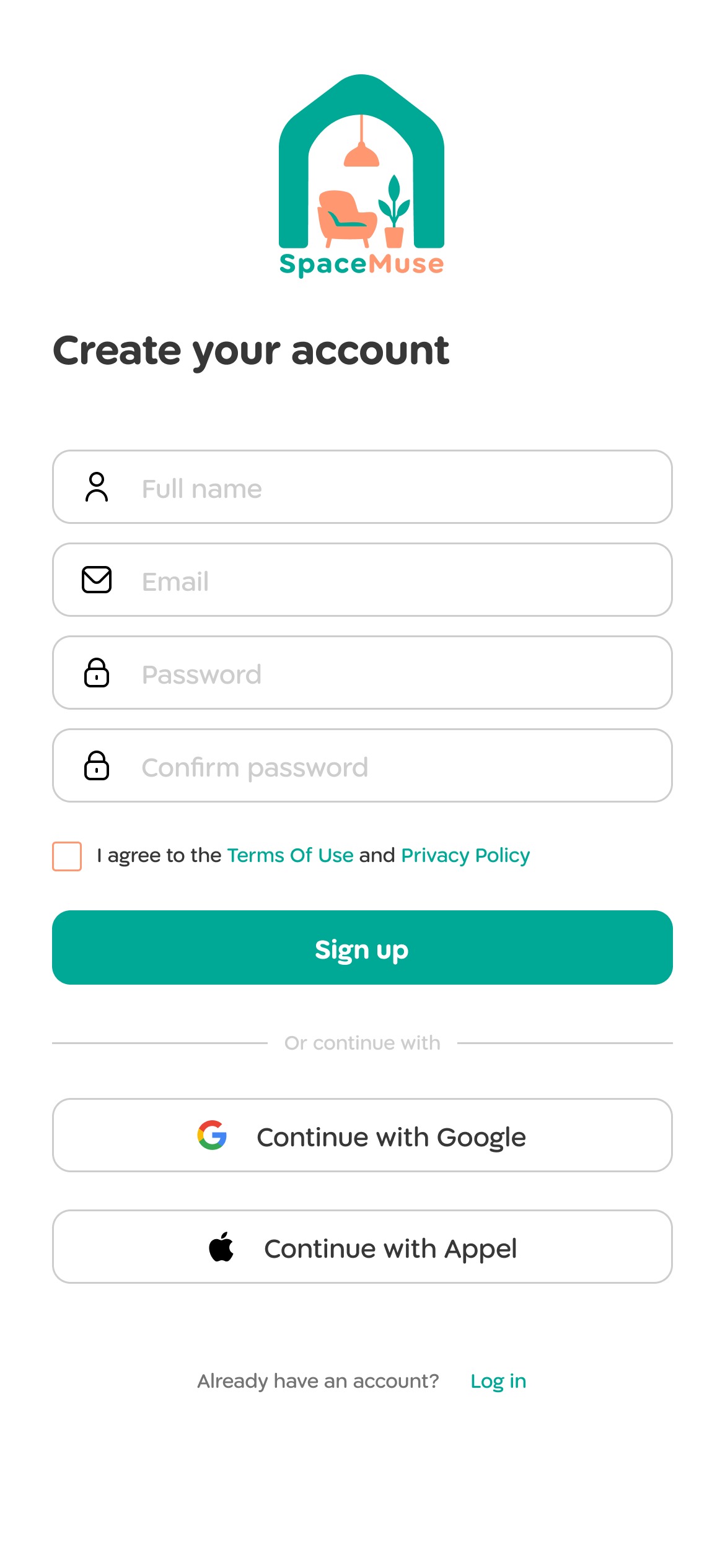This screenshot has width=725, height=1568.
Task: Focus the Email input field
Action: pyautogui.click(x=362, y=580)
